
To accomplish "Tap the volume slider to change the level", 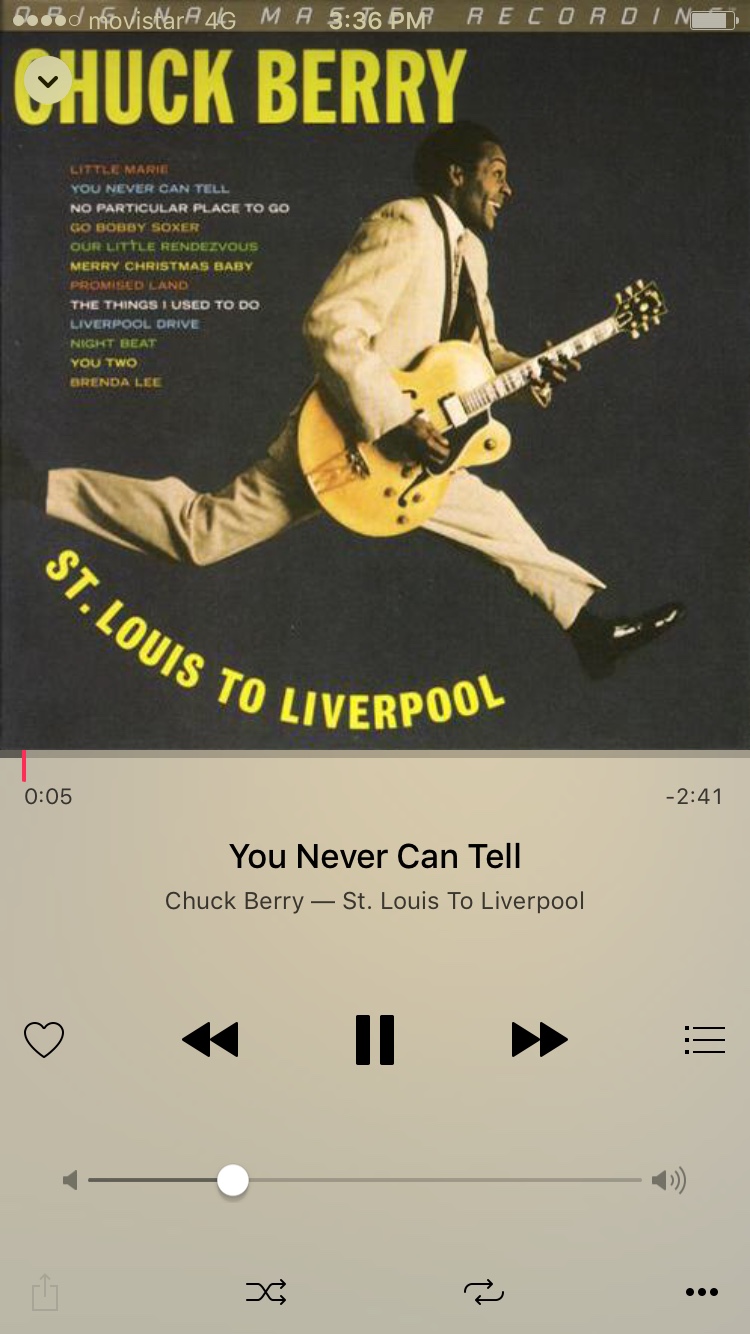I will [x=365, y=1180].
